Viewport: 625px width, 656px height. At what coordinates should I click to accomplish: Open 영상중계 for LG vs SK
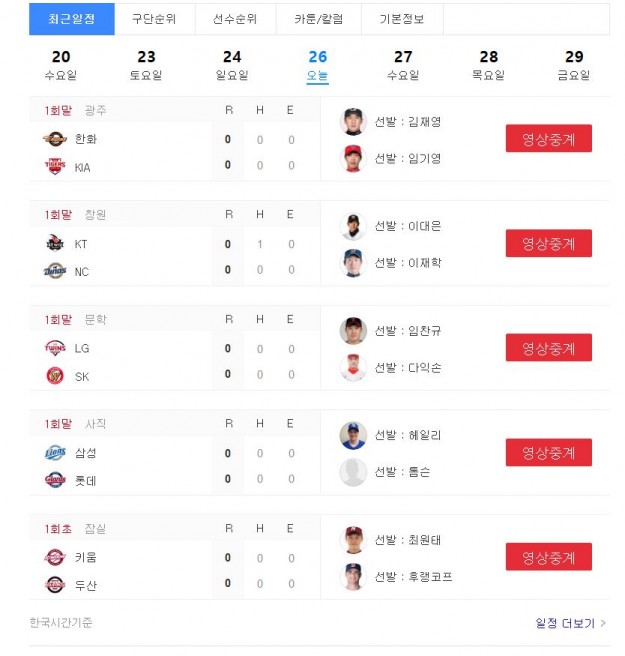click(548, 348)
